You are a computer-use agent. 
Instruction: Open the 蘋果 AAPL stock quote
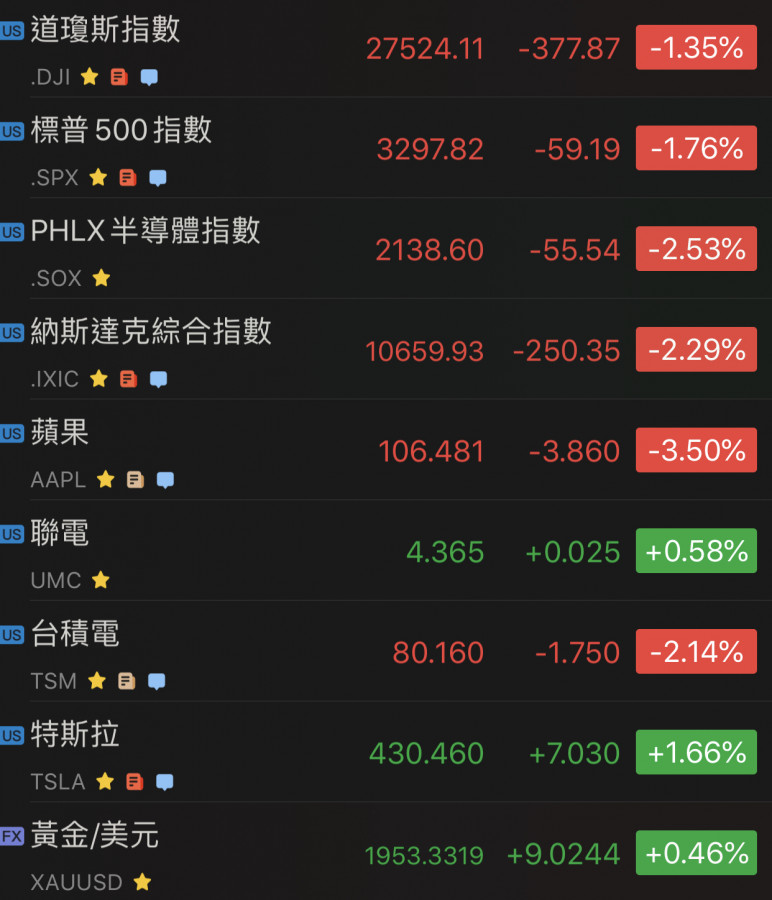tap(60, 432)
